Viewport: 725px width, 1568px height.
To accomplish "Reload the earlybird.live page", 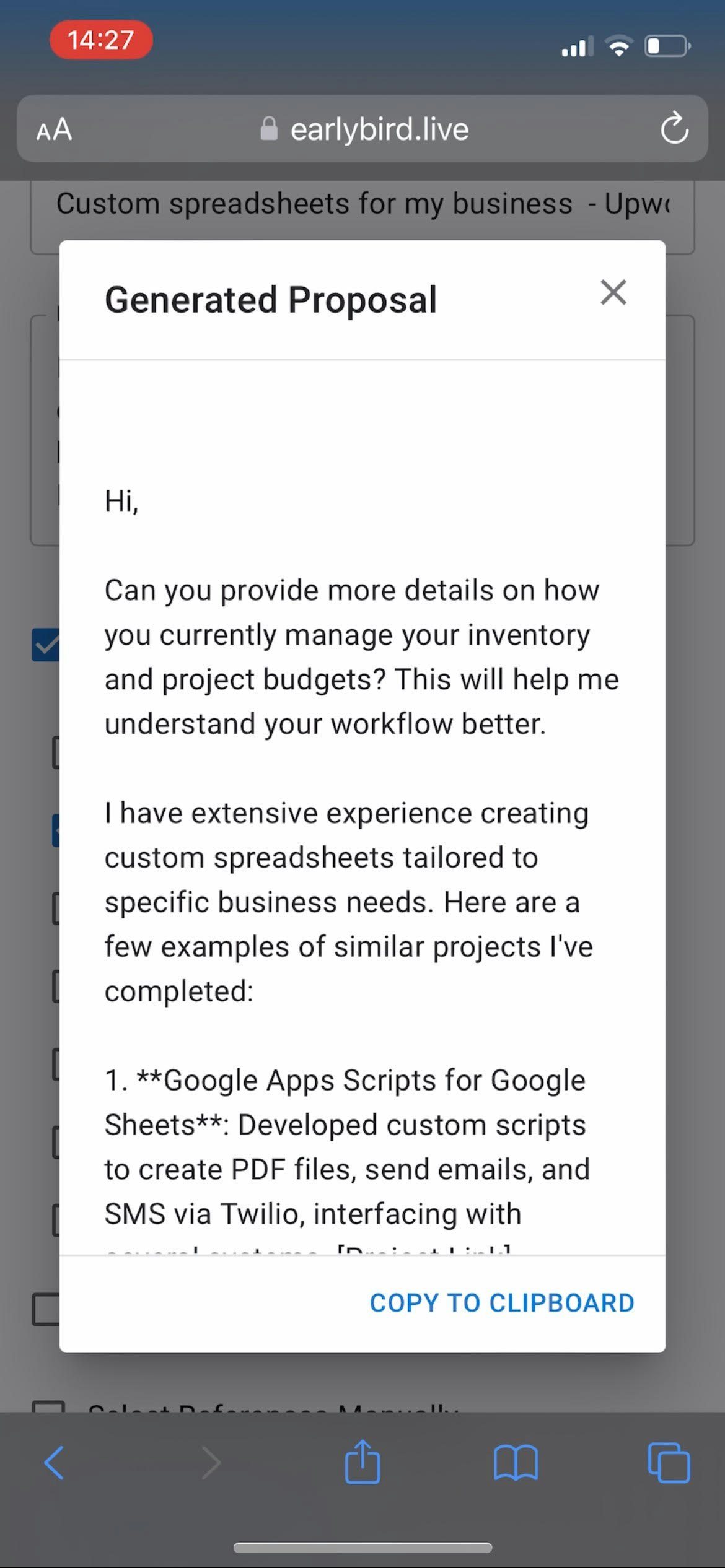I will [x=674, y=129].
